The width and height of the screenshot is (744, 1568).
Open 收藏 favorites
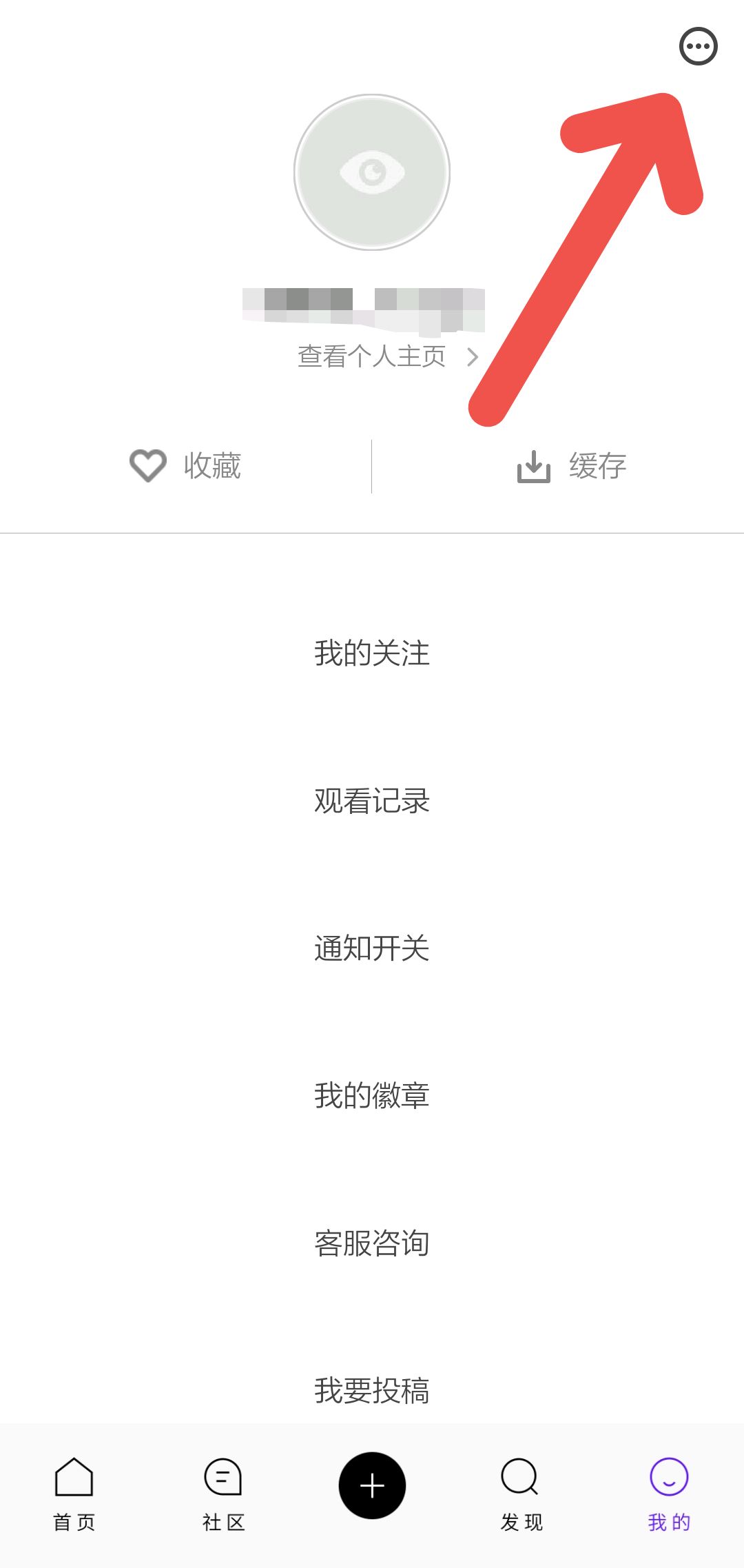[x=186, y=466]
